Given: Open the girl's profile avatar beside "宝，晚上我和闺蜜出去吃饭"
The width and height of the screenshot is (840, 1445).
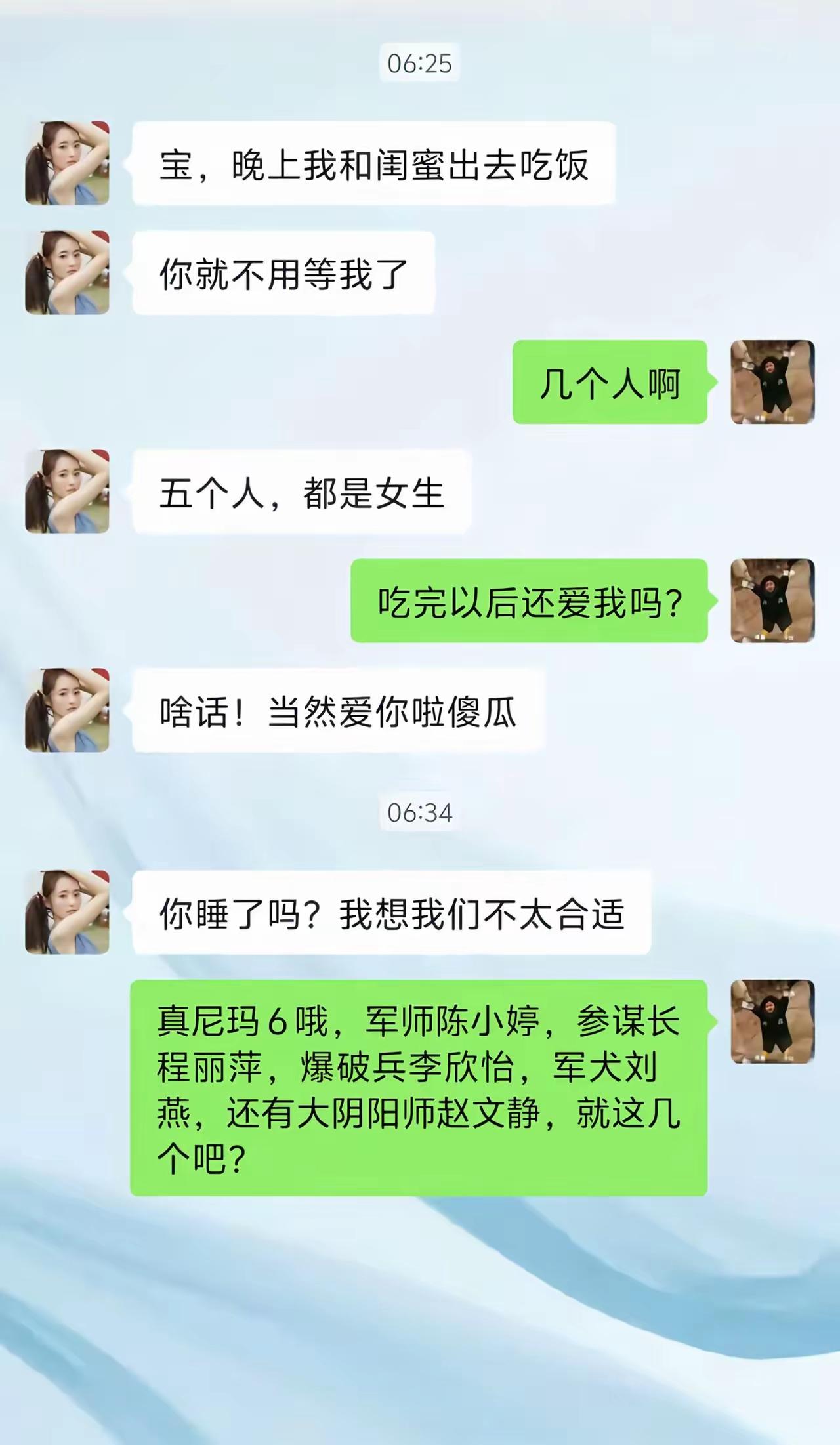Looking at the screenshot, I should 68,161.
